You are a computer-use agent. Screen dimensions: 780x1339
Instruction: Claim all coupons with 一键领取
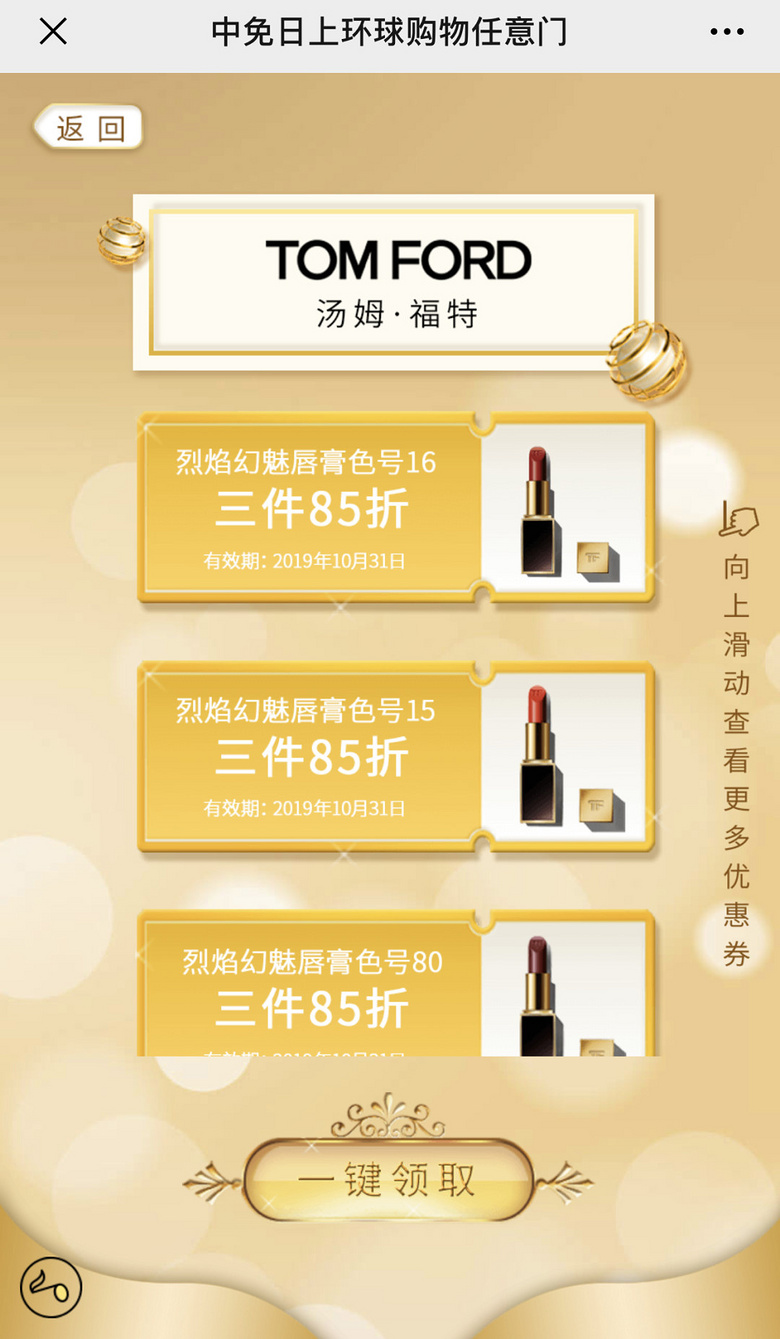[388, 1180]
